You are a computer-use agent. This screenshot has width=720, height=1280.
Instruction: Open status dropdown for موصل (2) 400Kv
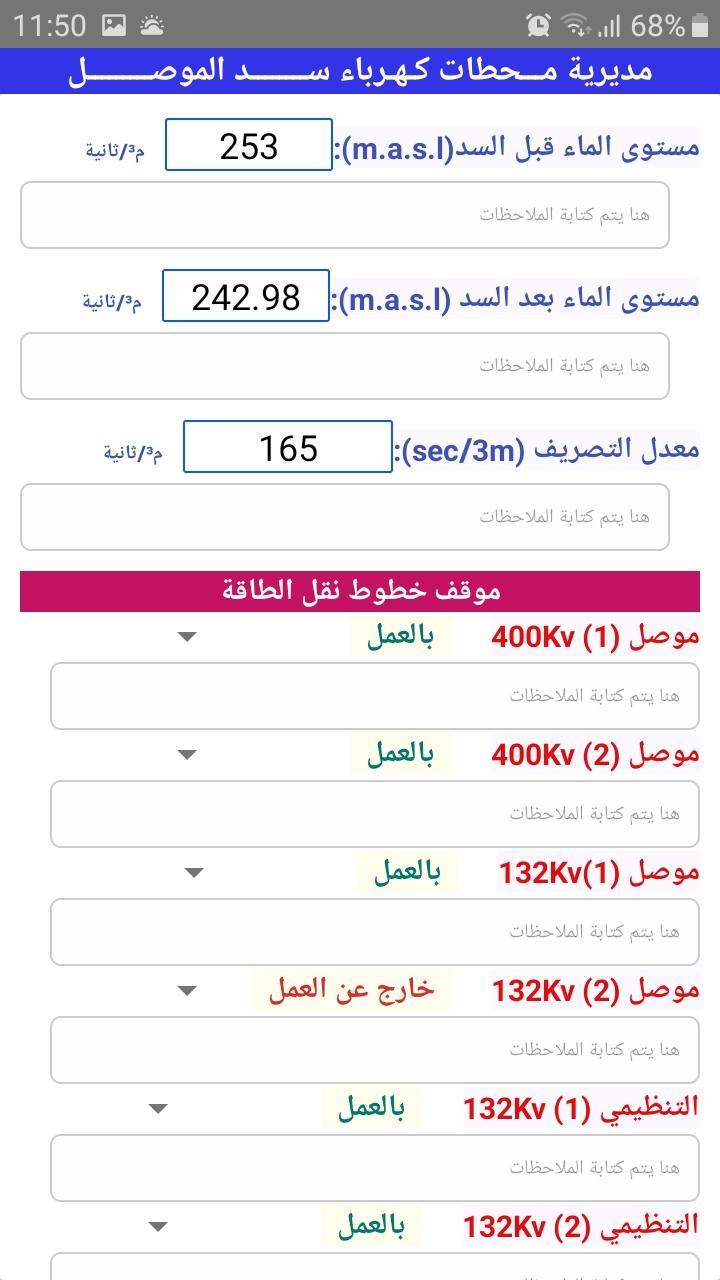310,754
